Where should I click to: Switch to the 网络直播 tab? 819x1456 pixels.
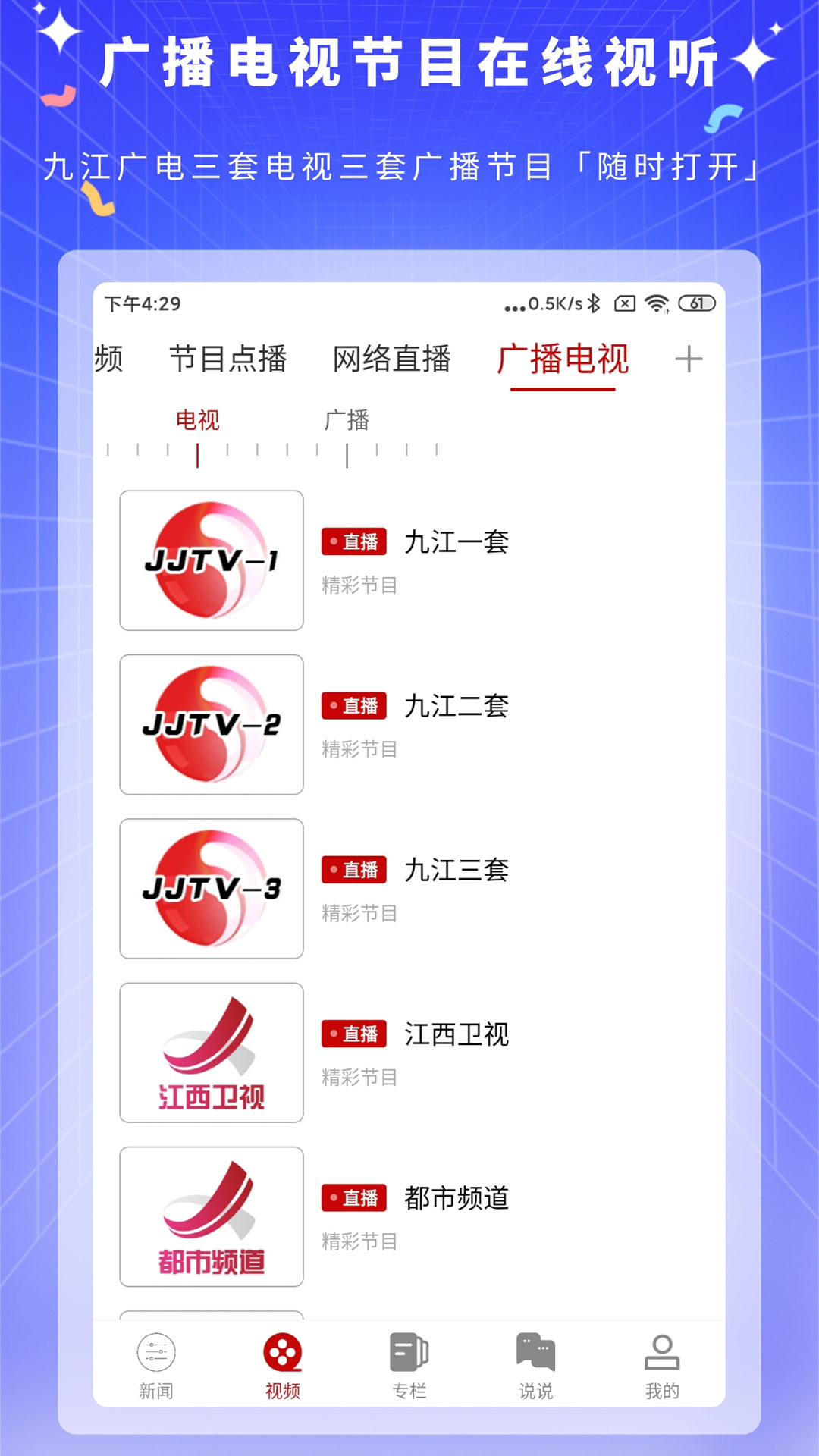(391, 360)
